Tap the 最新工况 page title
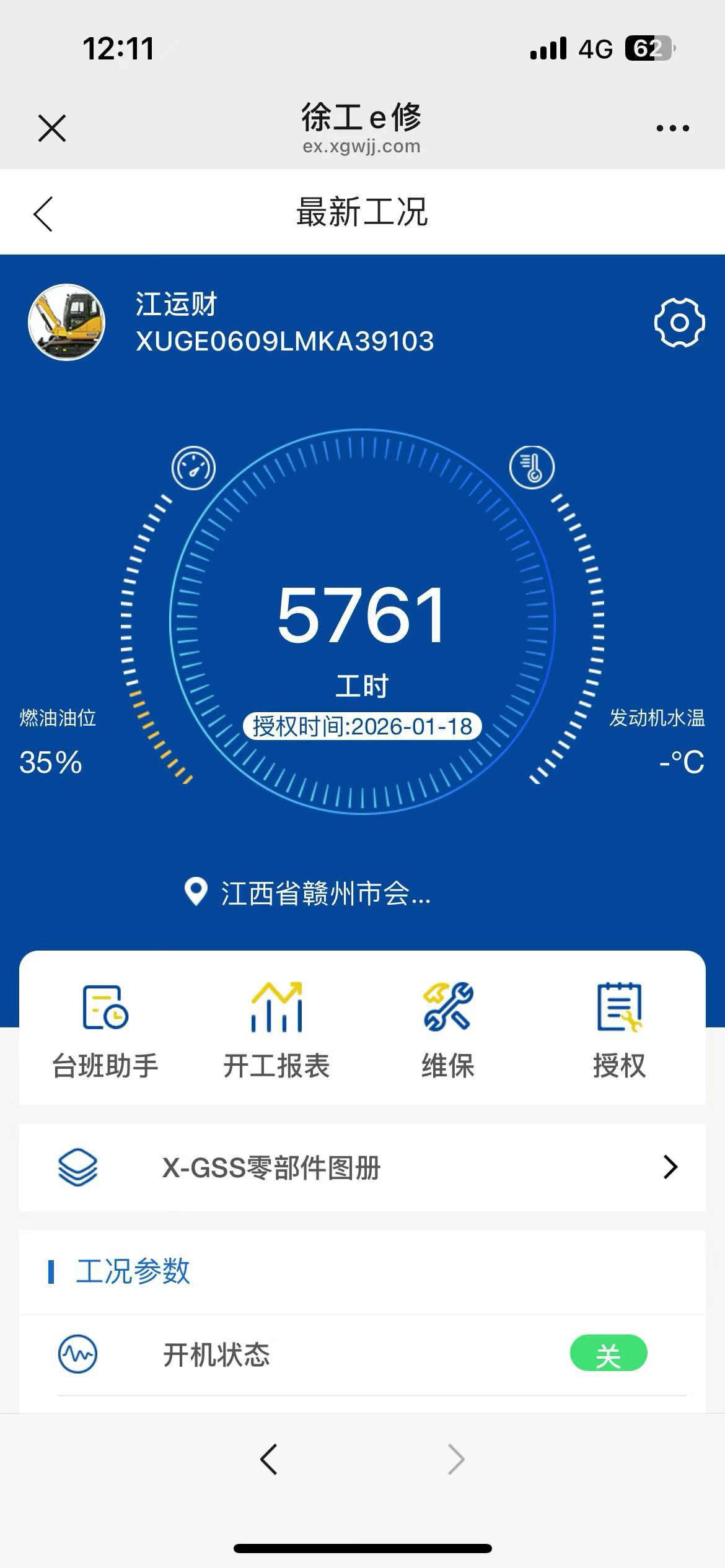The image size is (725, 1568). click(362, 212)
